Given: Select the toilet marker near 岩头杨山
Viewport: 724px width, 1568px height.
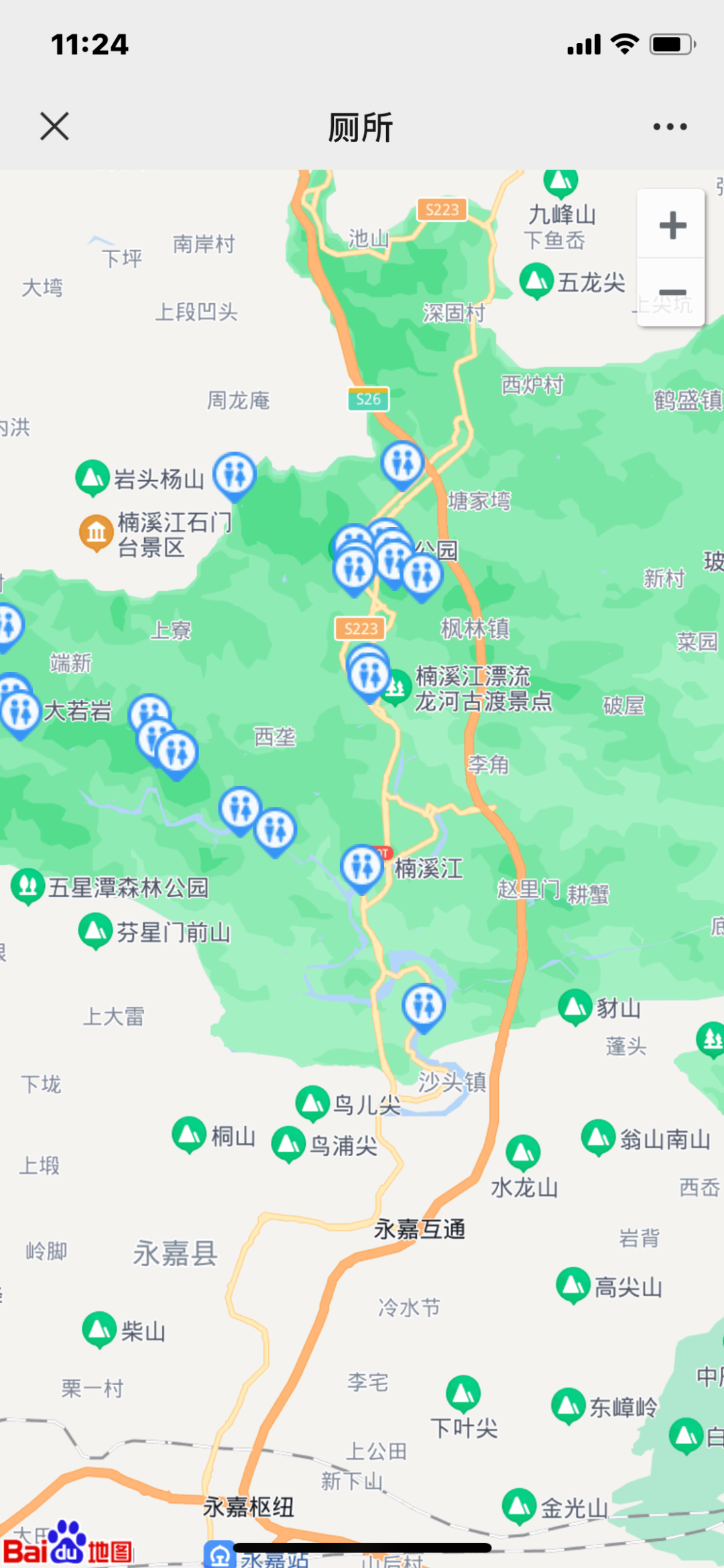Looking at the screenshot, I should 235,473.
